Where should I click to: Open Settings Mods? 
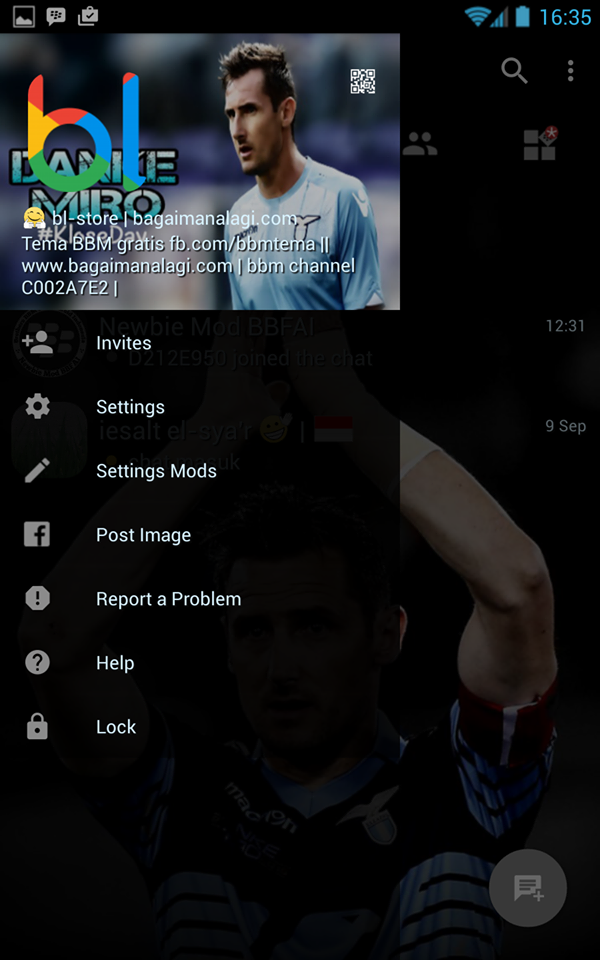click(155, 471)
